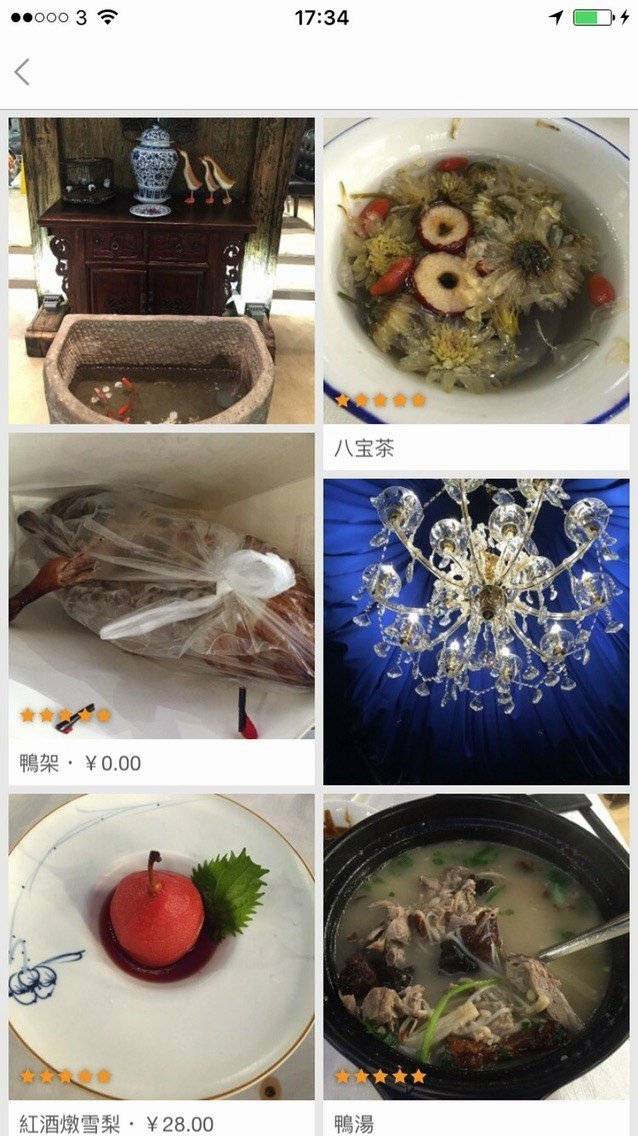Go back using the top-left arrow
The width and height of the screenshot is (638, 1136).
(x=22, y=72)
